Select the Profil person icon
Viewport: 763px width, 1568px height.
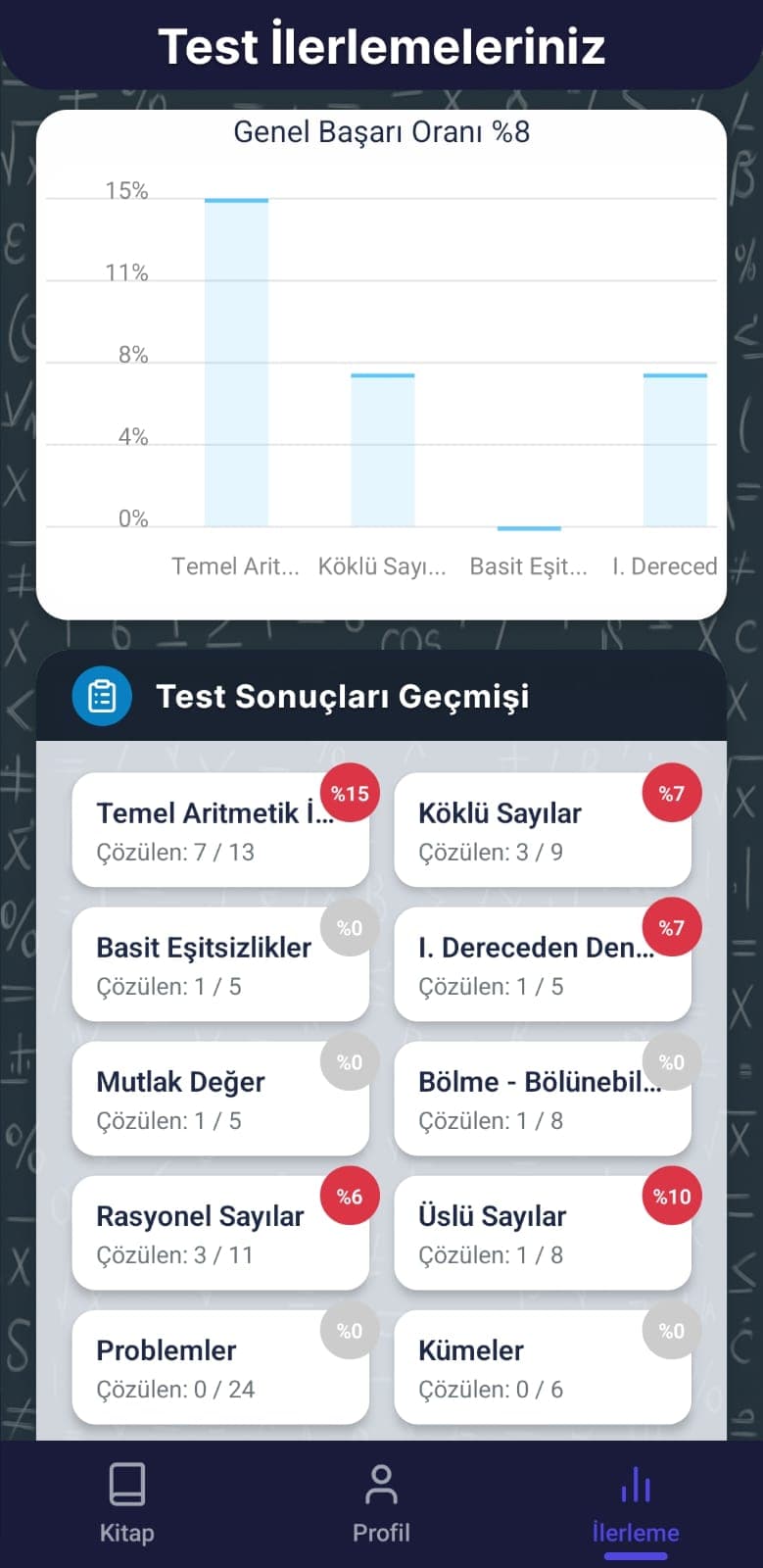(x=381, y=1485)
